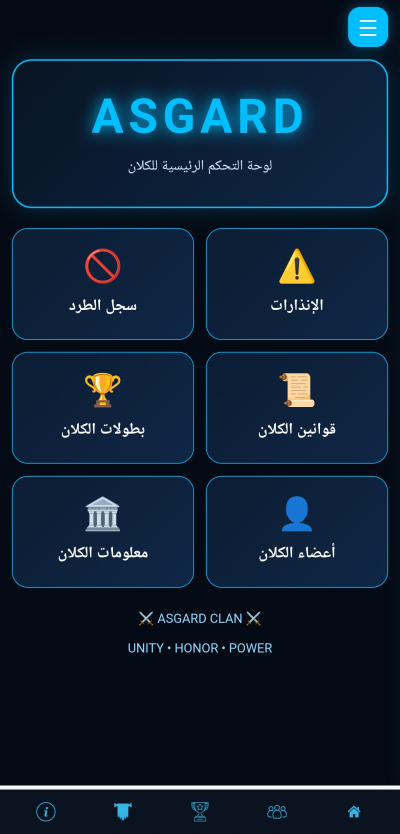Open أعضاء الكلان members card
Viewport: 400px width, 834px height.
click(297, 532)
